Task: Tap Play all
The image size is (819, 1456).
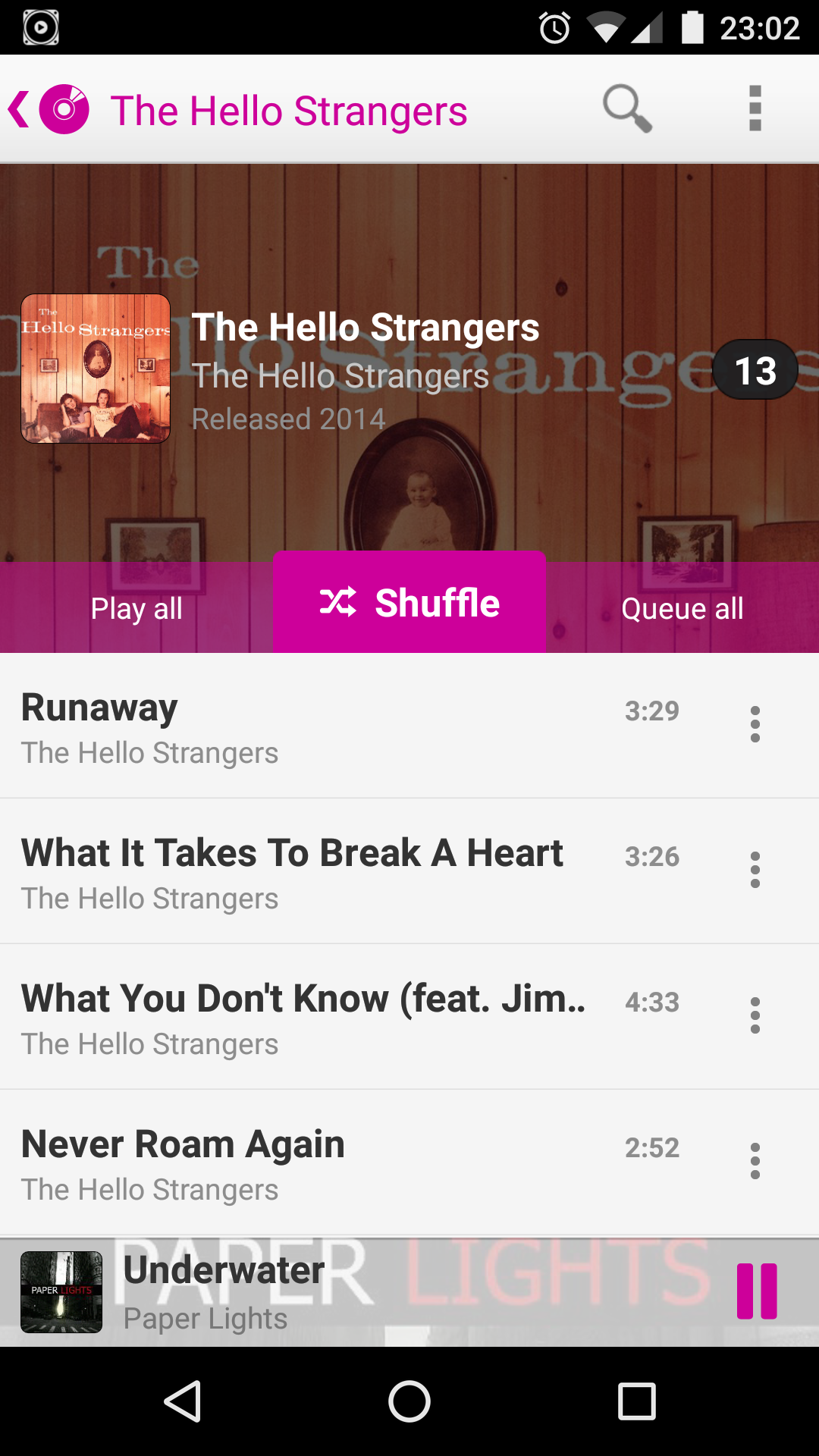Action: 136,608
